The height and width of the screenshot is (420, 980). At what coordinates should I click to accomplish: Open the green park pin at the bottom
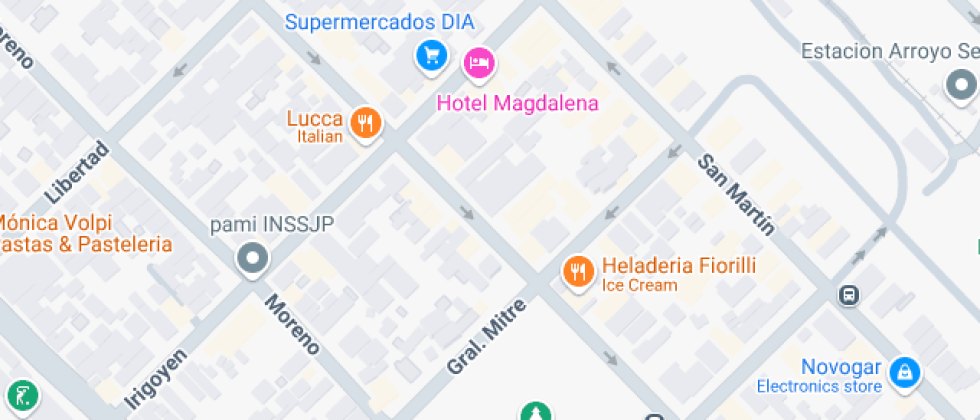(x=536, y=412)
